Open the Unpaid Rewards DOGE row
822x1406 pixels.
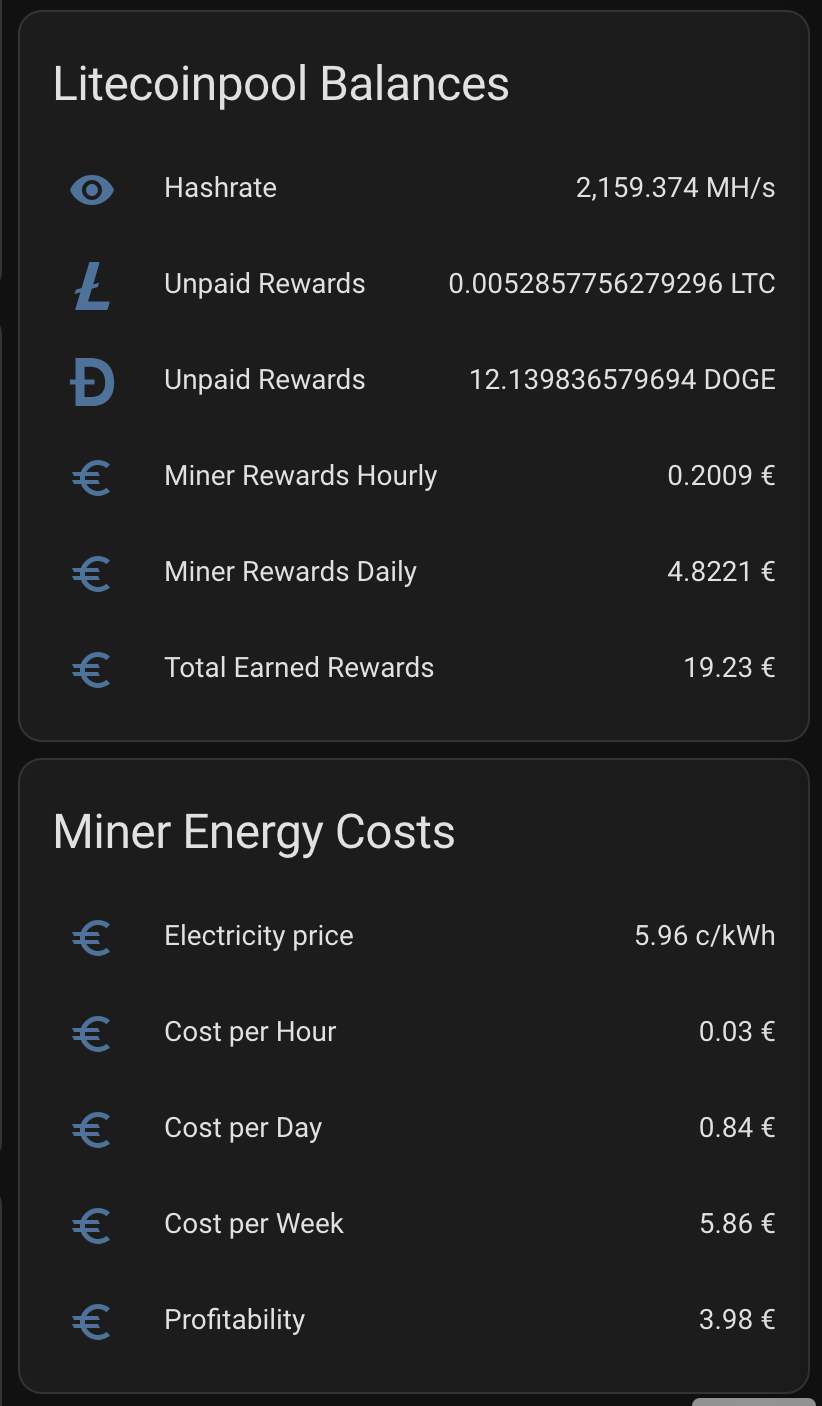point(413,380)
